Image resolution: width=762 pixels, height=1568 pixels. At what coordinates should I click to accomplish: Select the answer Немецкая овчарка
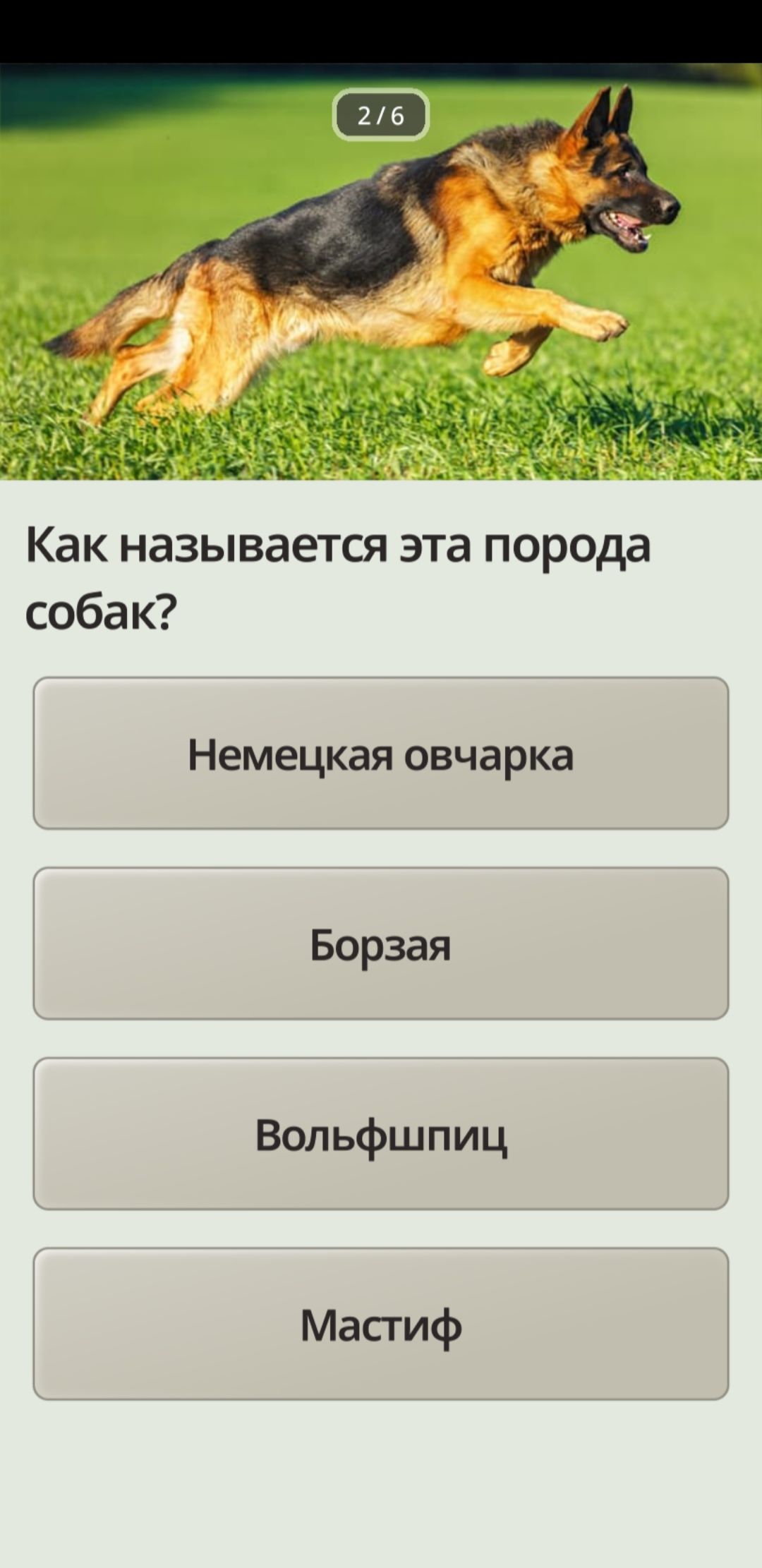381,753
